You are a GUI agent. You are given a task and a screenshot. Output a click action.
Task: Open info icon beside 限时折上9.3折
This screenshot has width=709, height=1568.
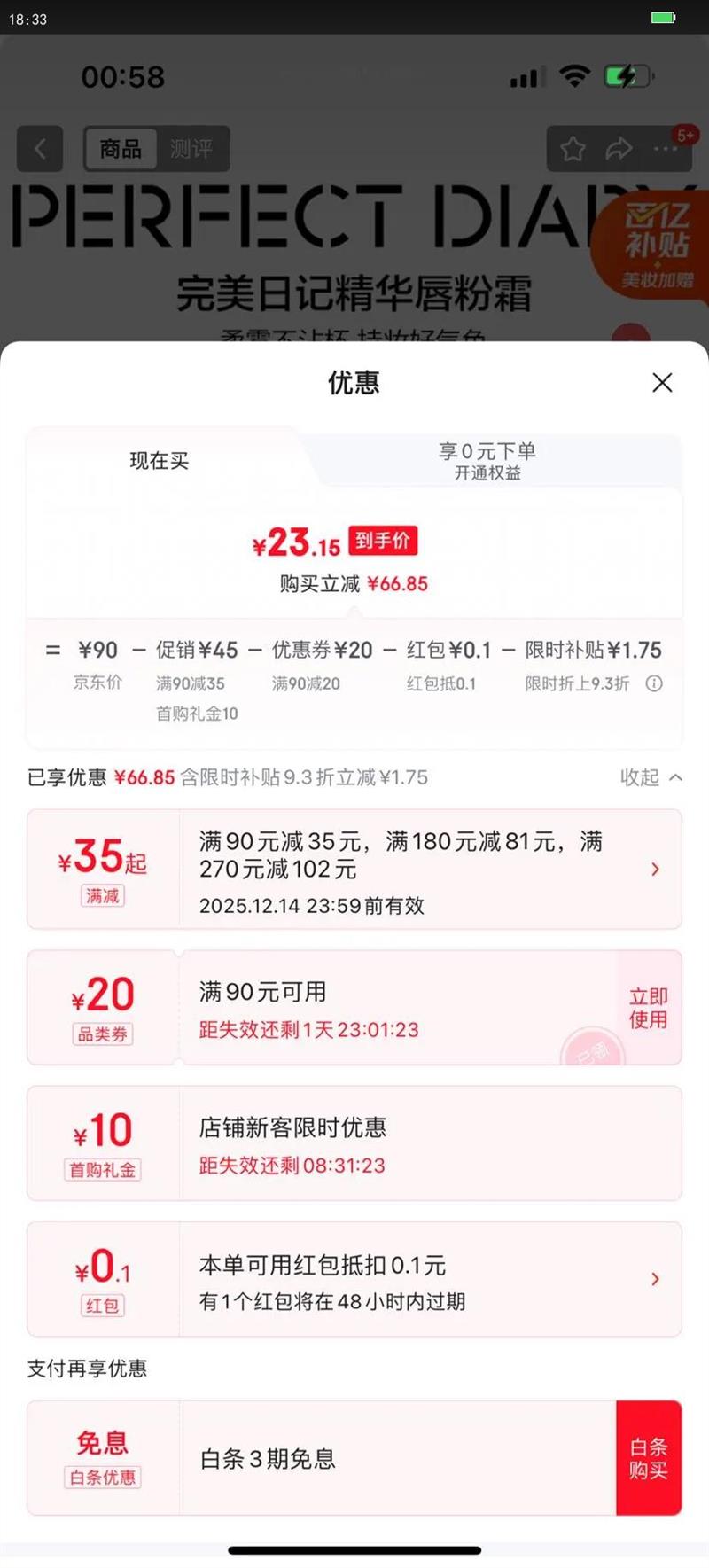654,683
